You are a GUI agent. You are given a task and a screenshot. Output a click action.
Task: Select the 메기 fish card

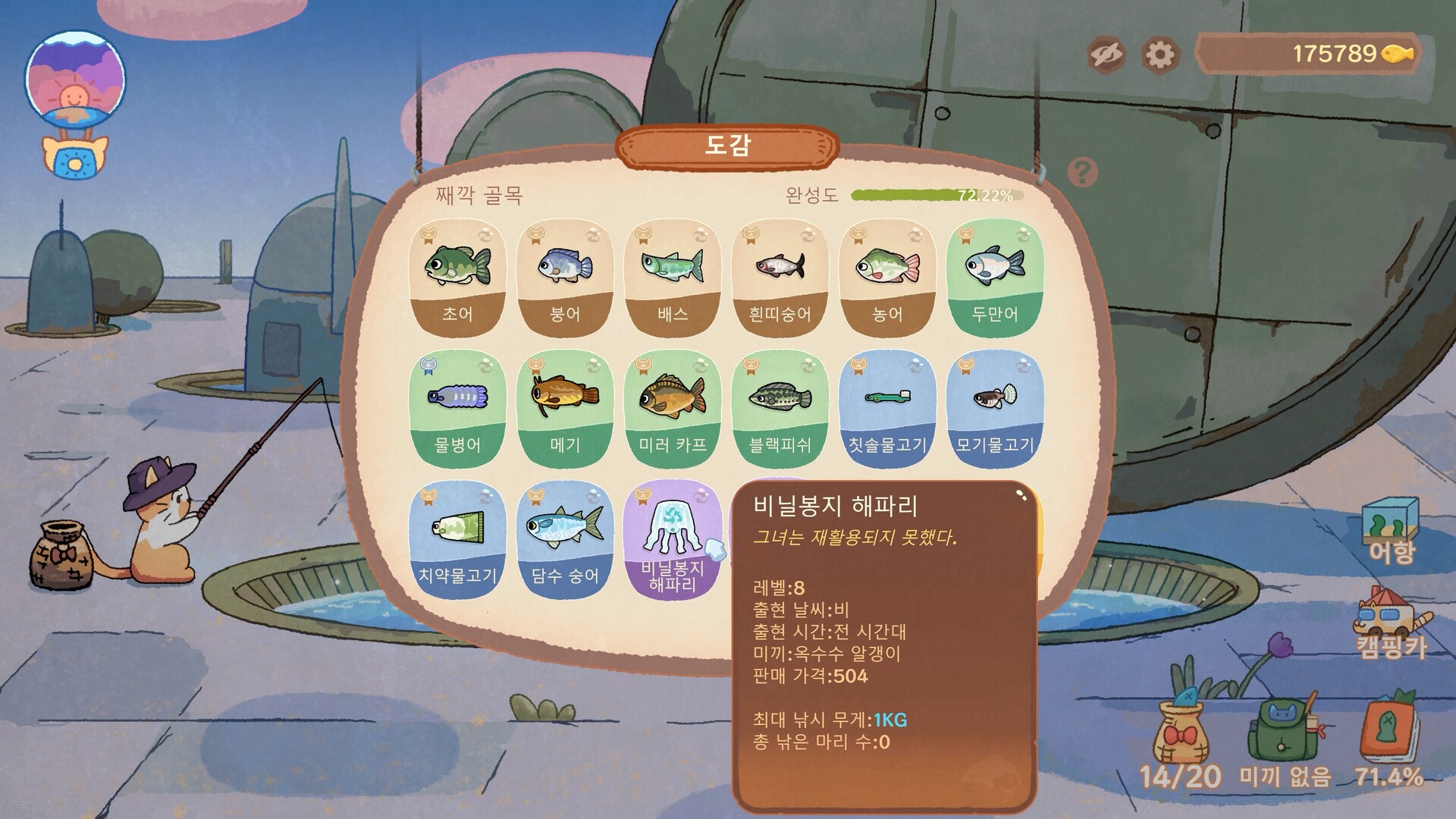click(x=565, y=408)
